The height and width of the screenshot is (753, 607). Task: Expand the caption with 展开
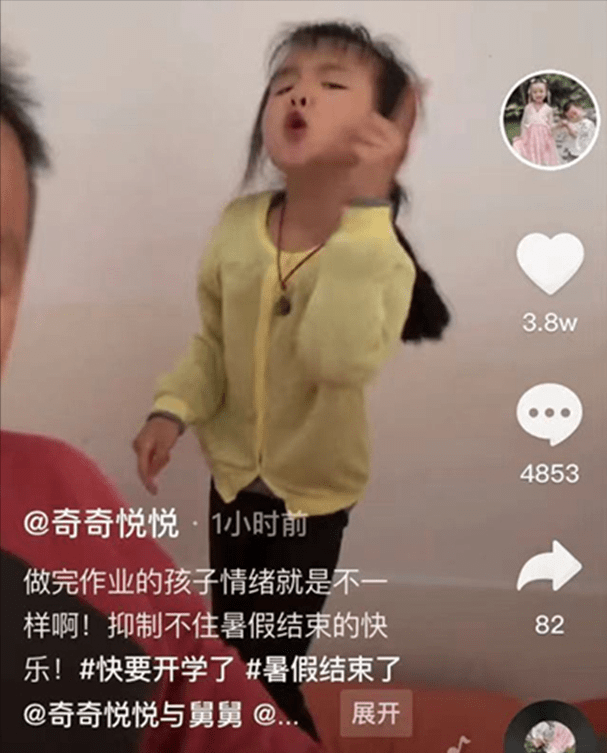coord(375,713)
